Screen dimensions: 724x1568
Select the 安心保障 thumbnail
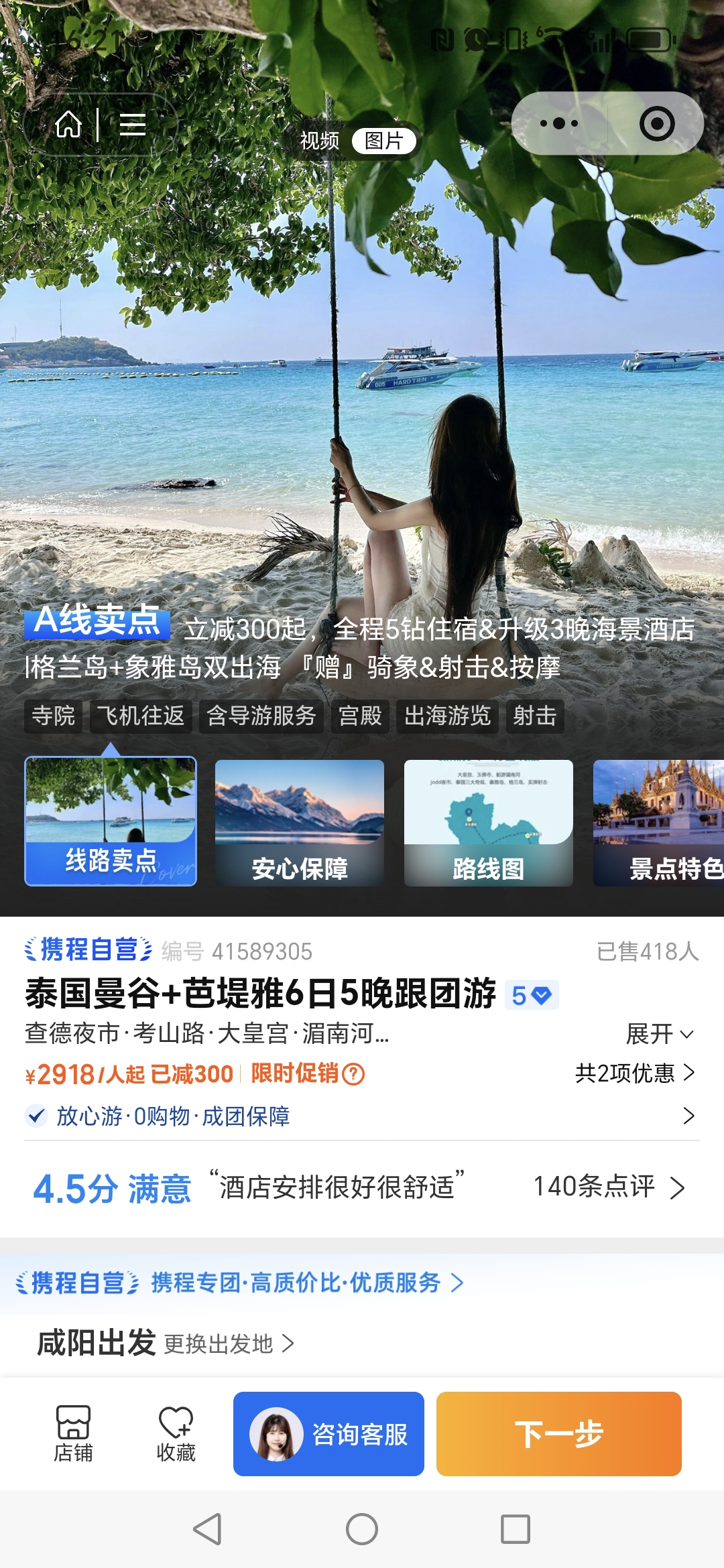point(300,823)
